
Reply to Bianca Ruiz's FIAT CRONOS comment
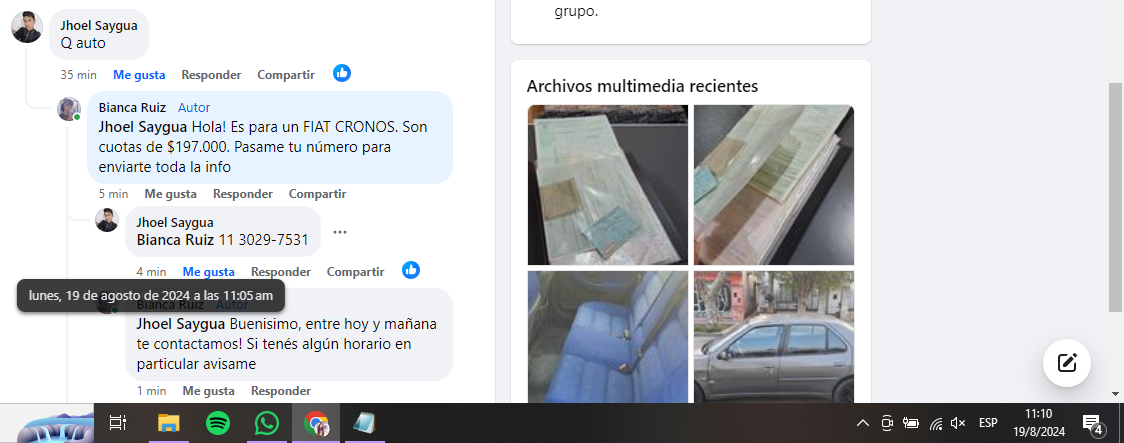[x=243, y=194]
